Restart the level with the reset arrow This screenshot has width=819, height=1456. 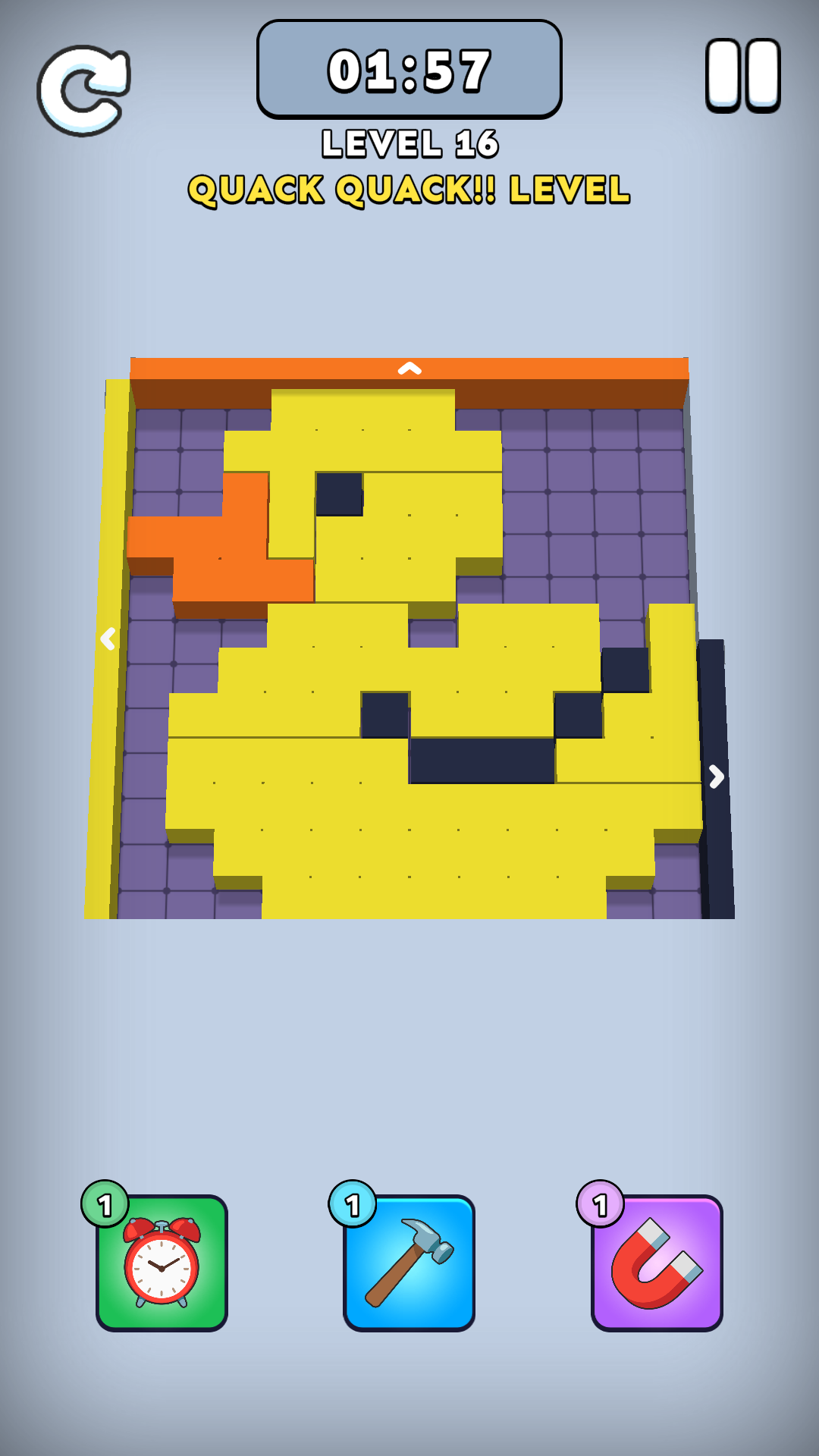click(83, 90)
